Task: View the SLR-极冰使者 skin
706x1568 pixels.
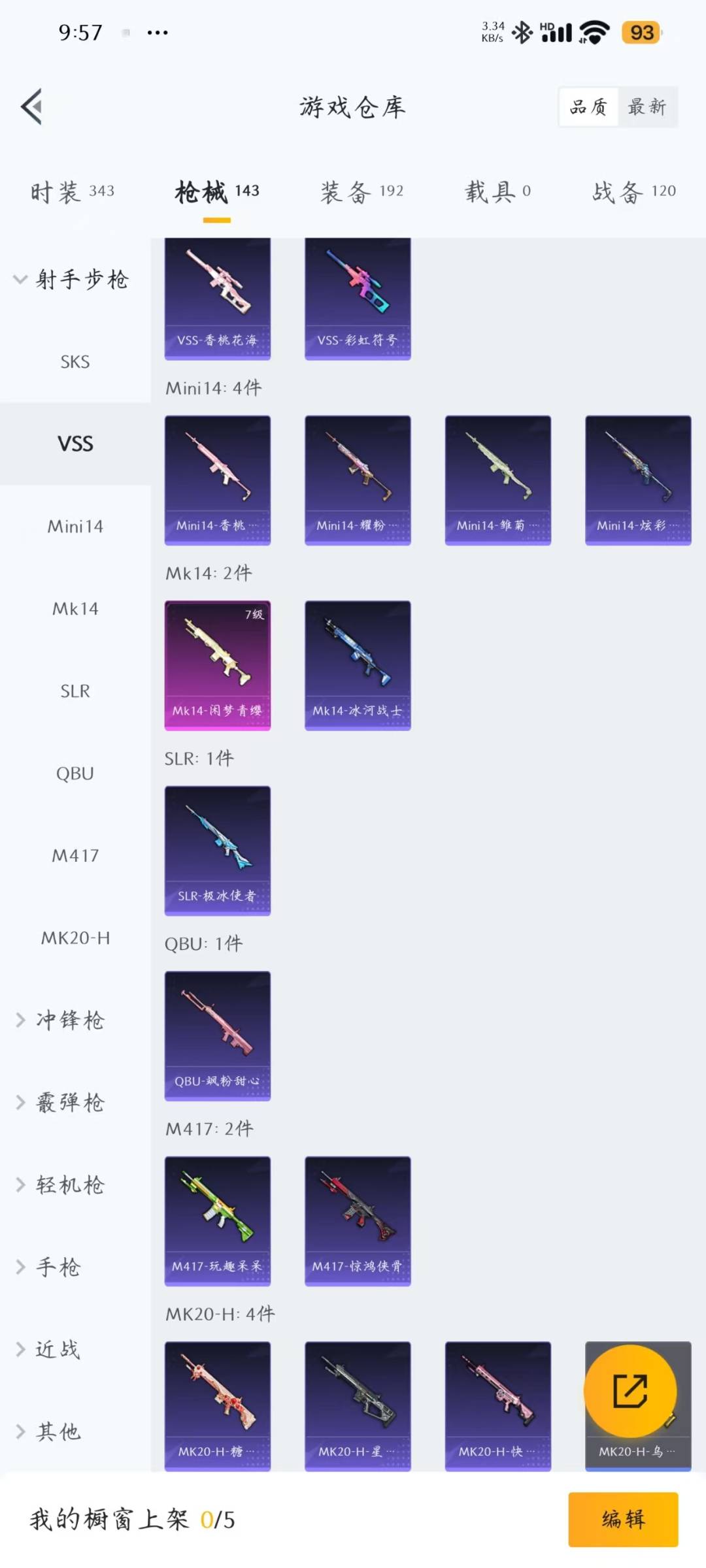Action: coord(218,851)
